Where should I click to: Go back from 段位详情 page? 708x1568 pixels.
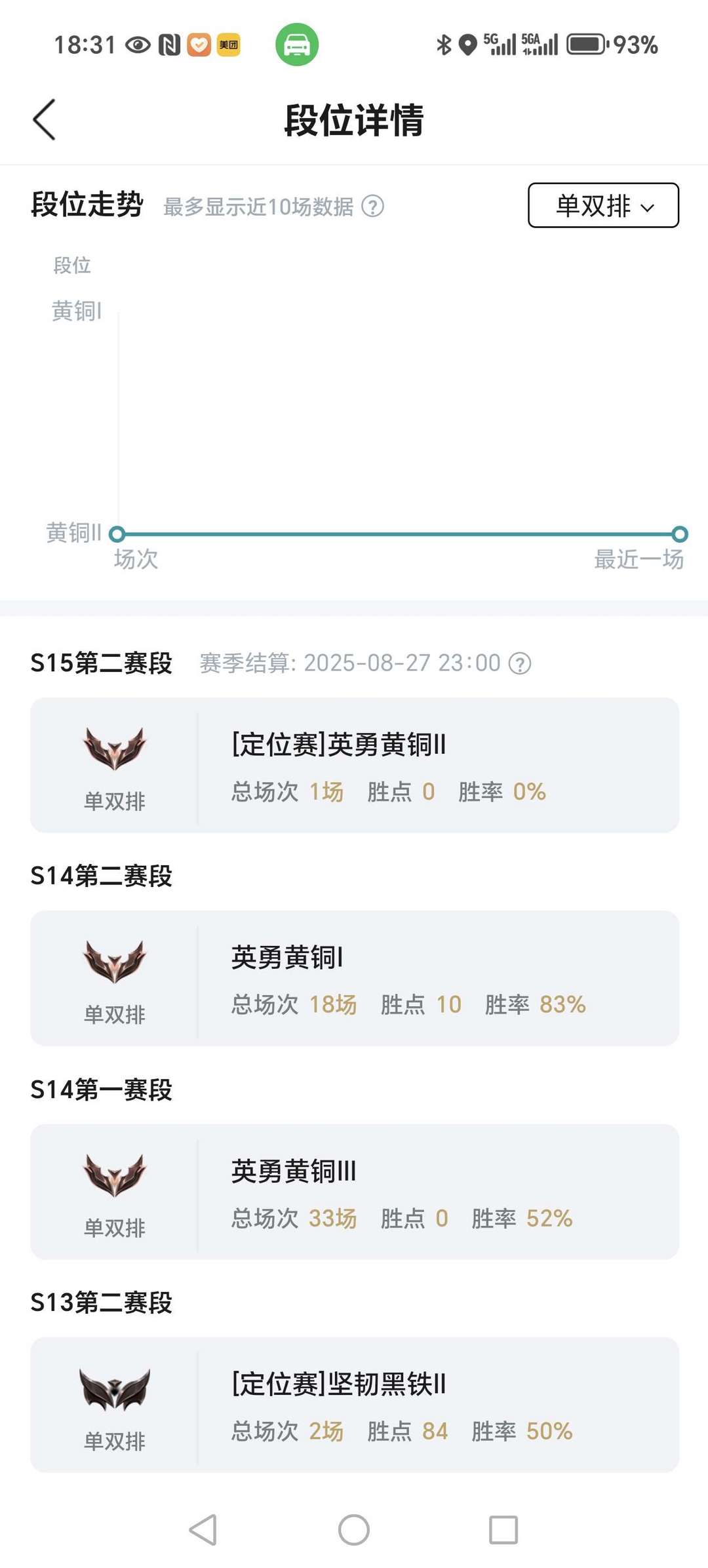[x=45, y=120]
